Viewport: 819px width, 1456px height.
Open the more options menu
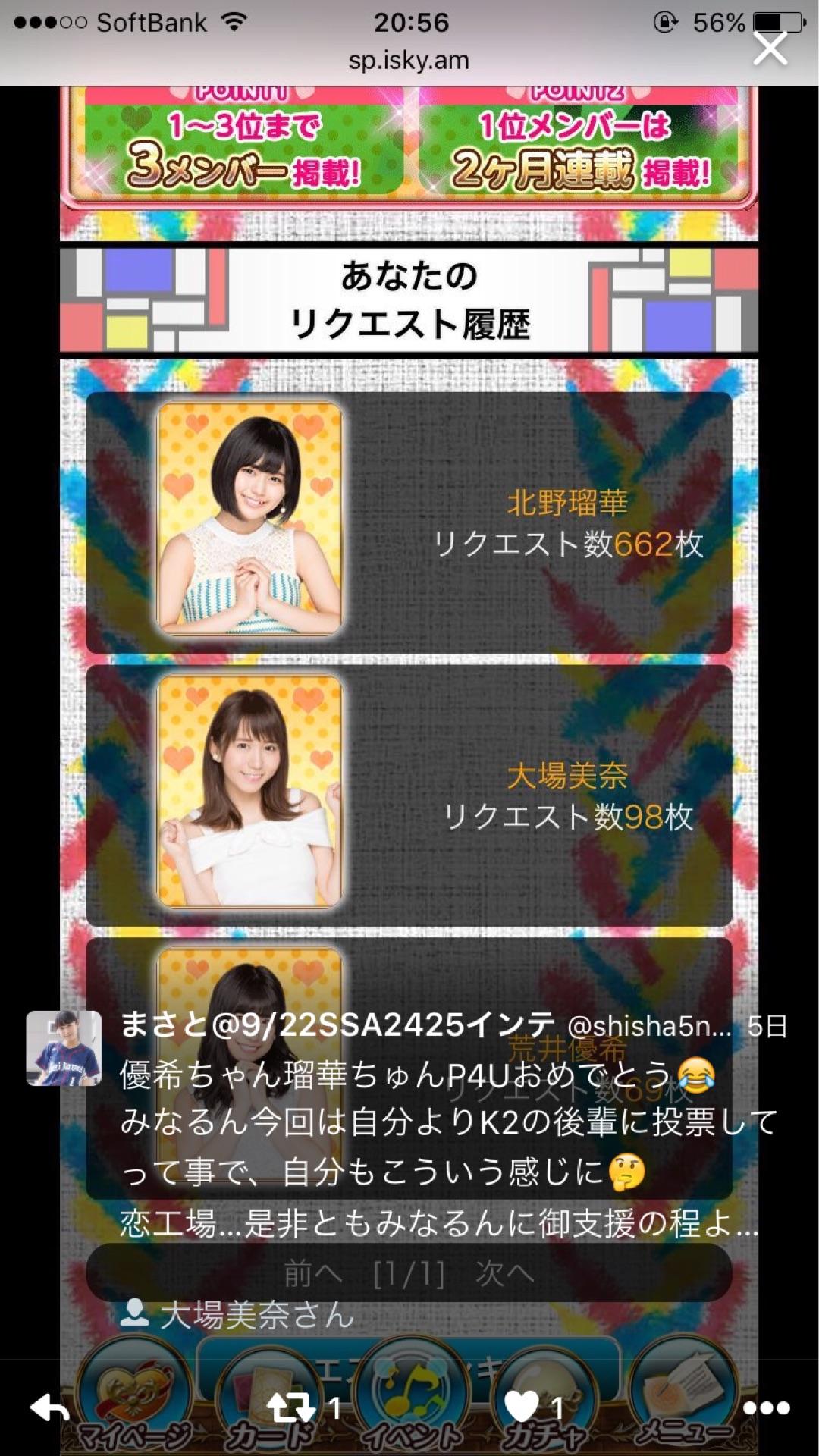766,1408
